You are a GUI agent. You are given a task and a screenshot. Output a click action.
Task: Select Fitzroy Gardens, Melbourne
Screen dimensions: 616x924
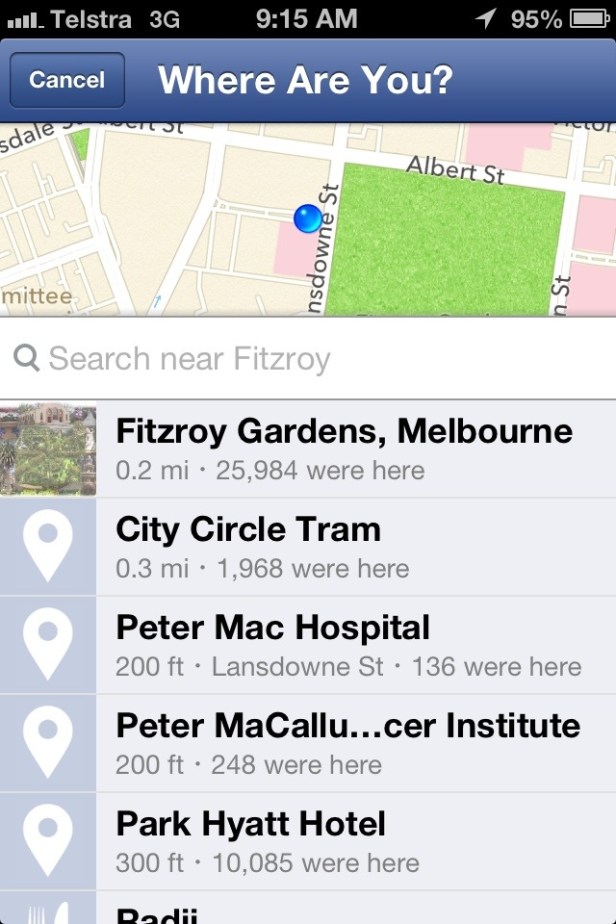(x=344, y=448)
